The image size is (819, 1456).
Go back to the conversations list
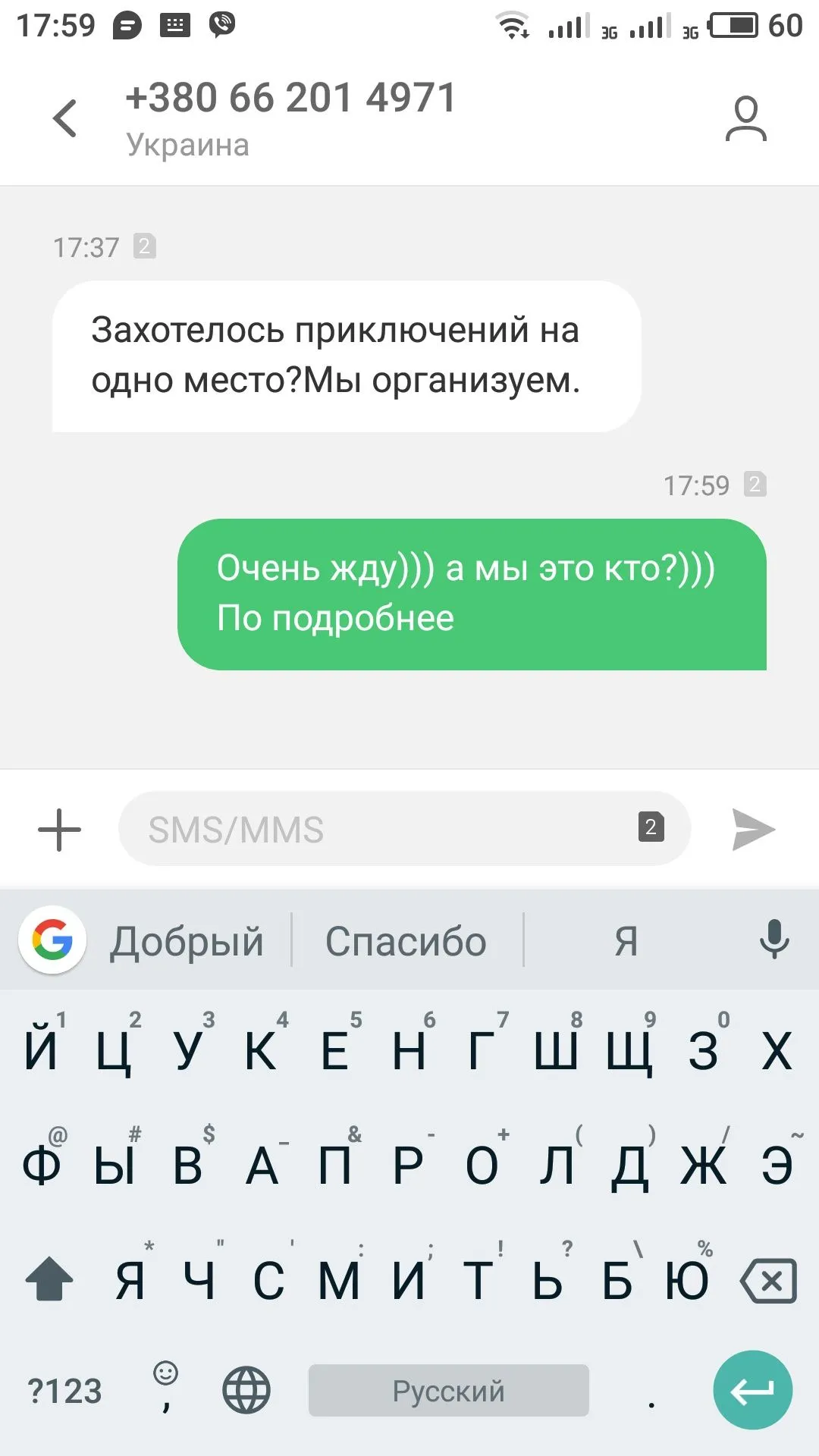(65, 118)
